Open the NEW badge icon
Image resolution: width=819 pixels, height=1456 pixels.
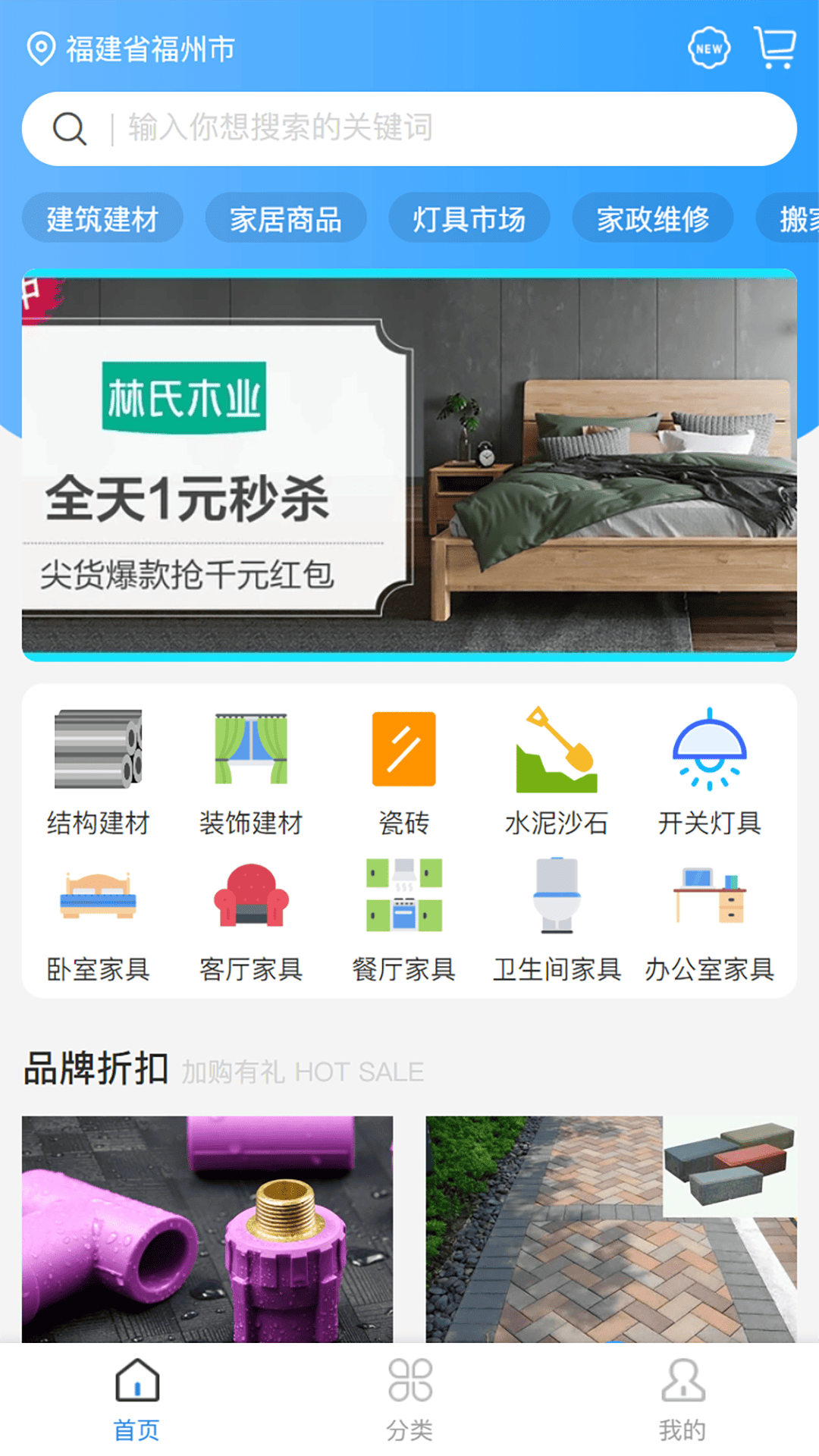709,49
